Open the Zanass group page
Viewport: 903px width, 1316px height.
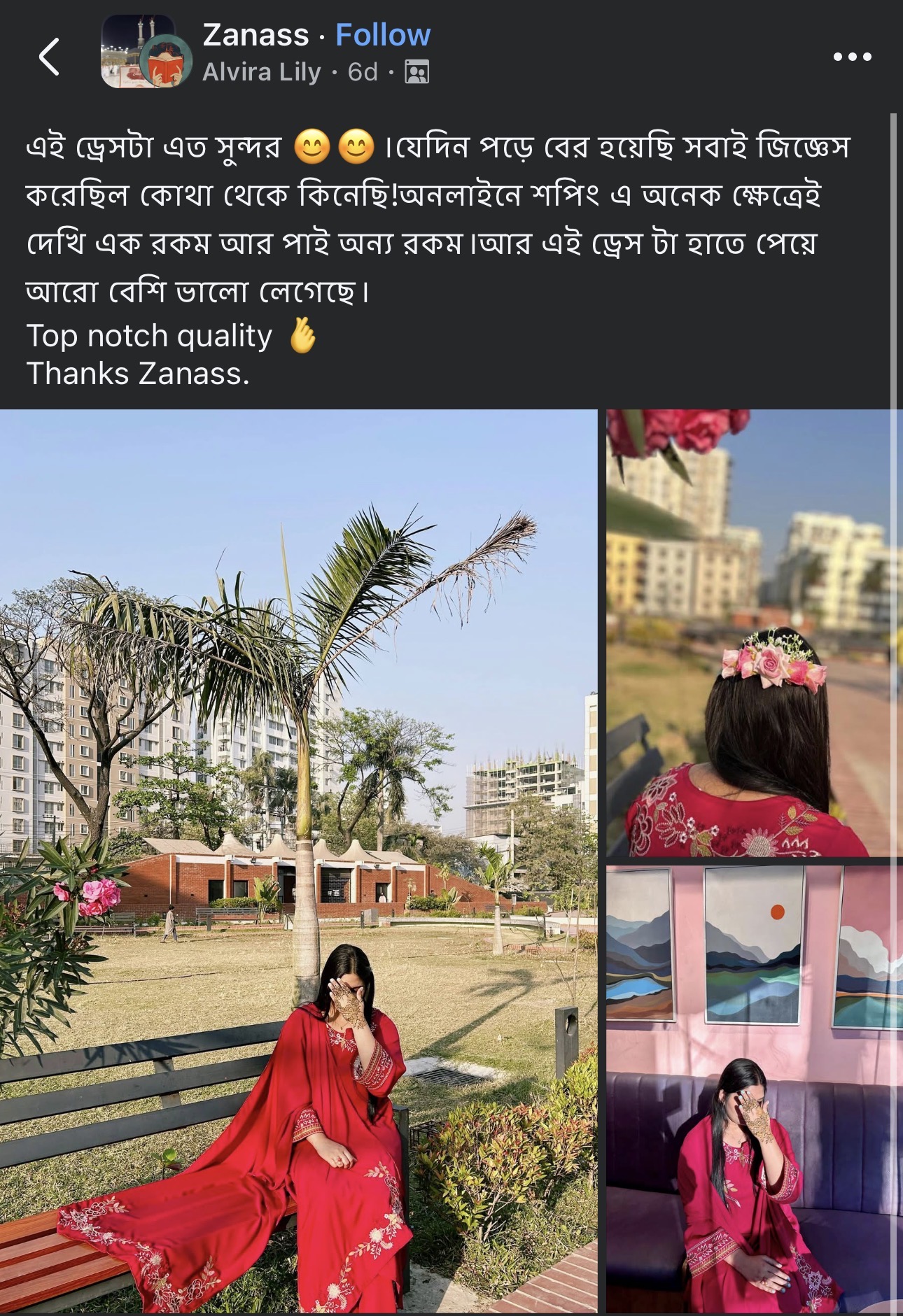tap(255, 35)
